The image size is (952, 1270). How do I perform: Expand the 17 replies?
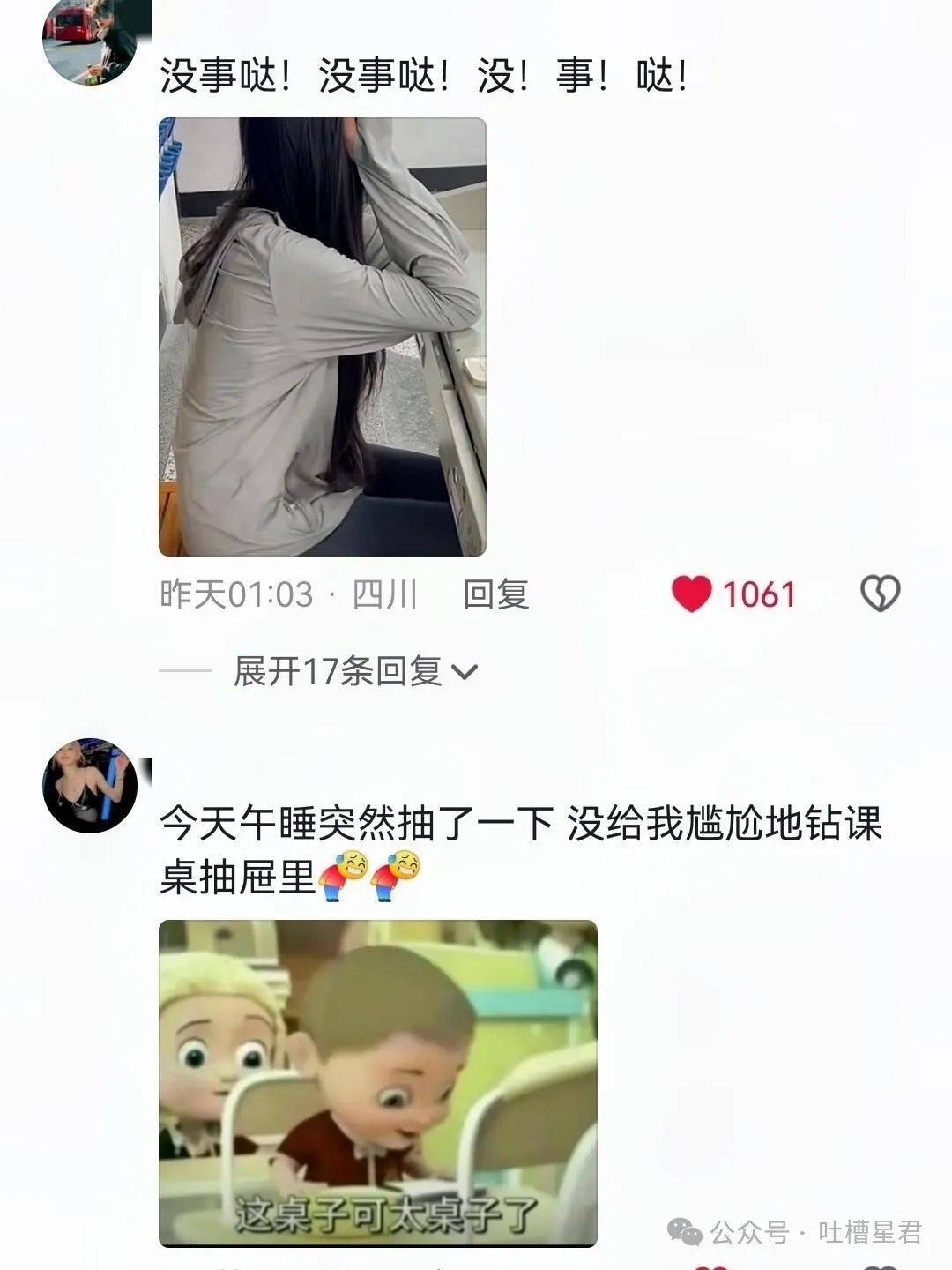354,672
